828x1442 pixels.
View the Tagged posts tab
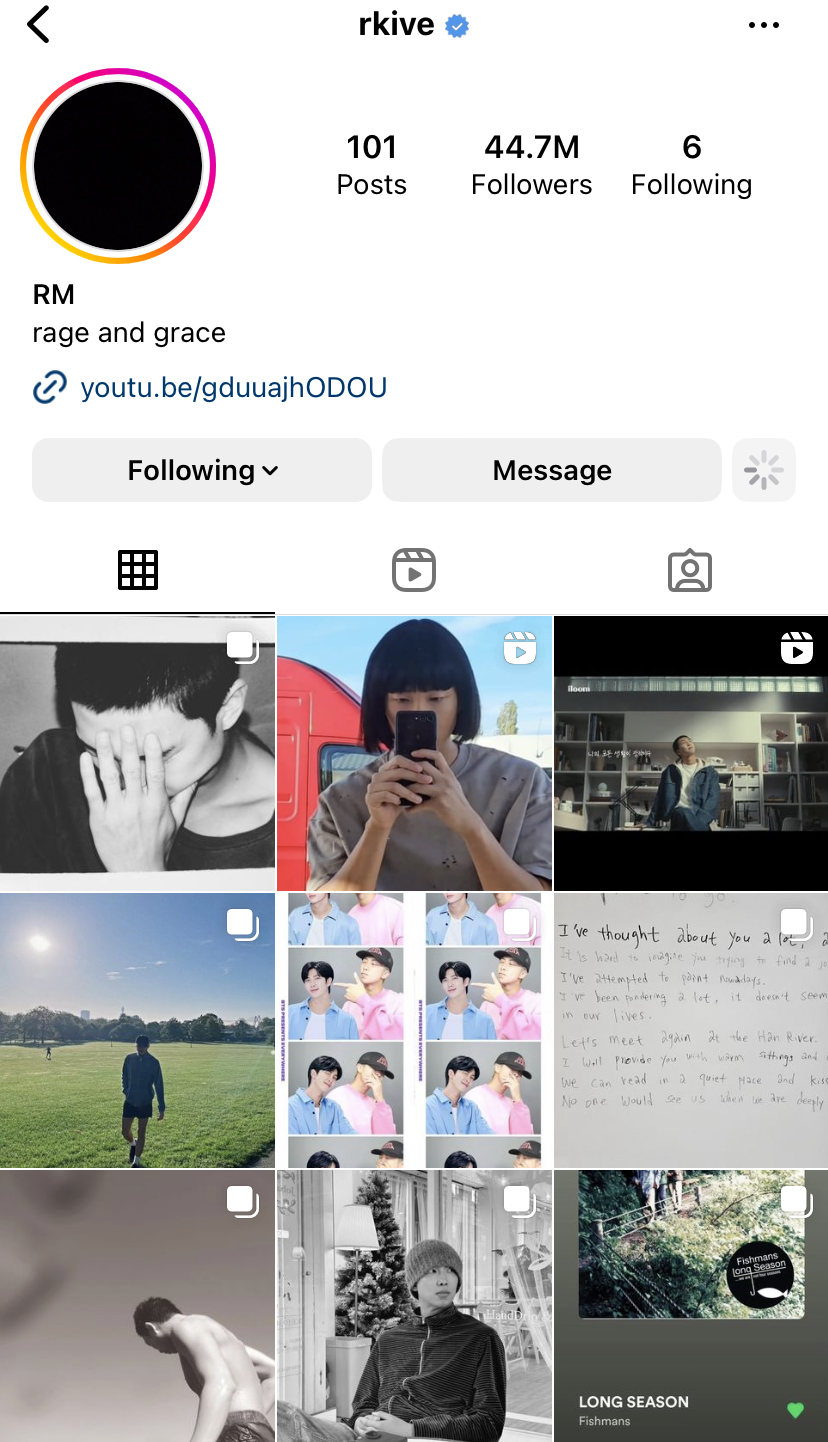pyautogui.click(x=690, y=569)
